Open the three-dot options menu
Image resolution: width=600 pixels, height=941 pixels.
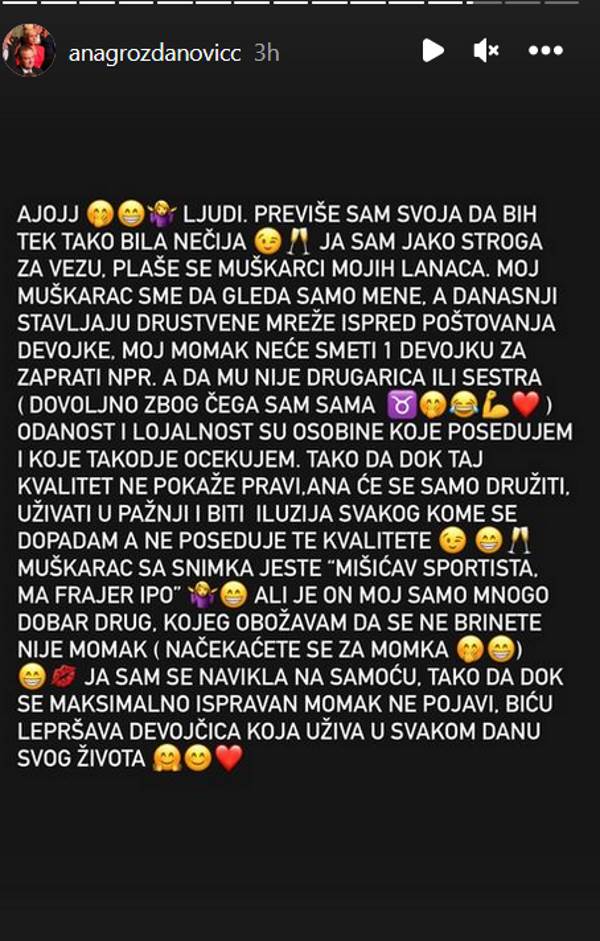545,51
